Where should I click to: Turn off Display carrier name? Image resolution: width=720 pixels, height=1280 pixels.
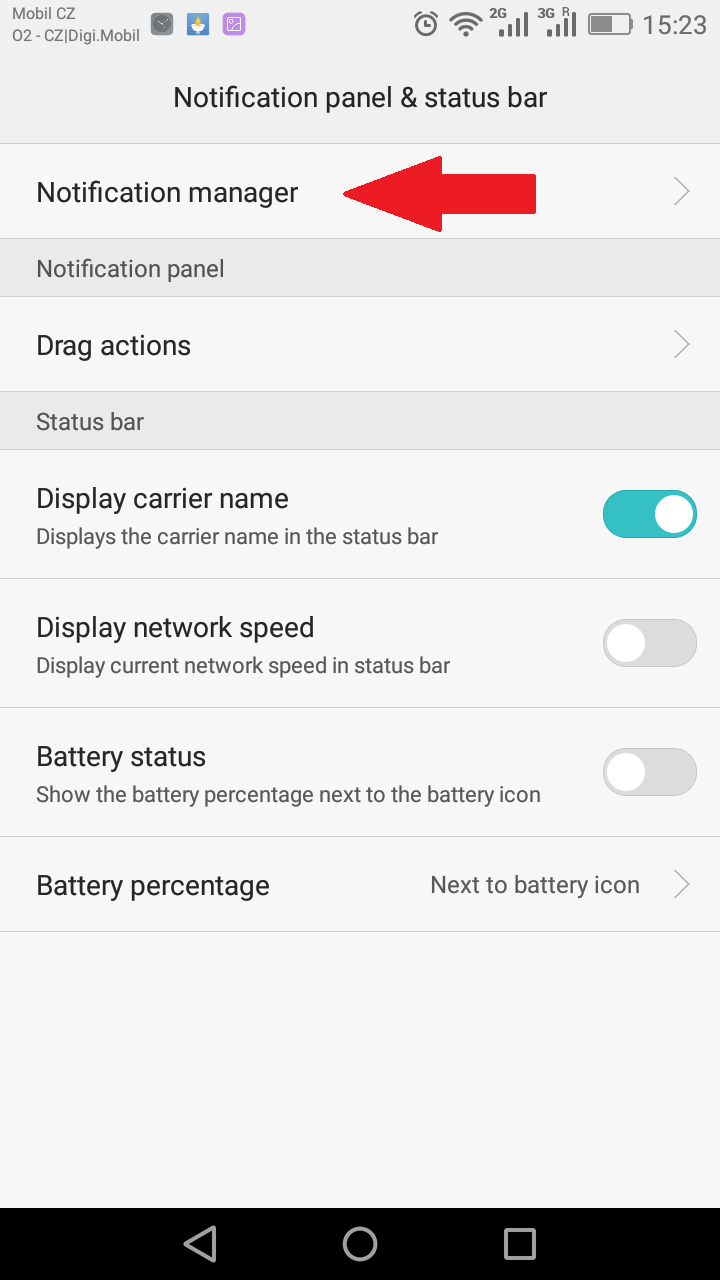tap(649, 514)
